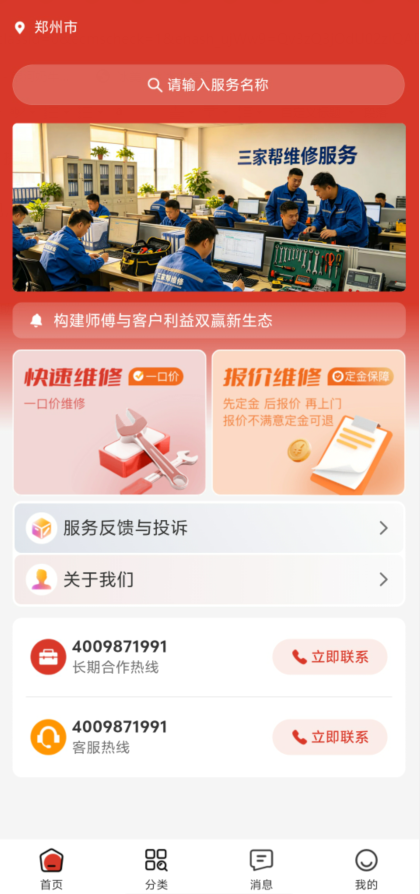Tap the 请输入服务名称 search box
420x894 pixels.
(x=209, y=85)
